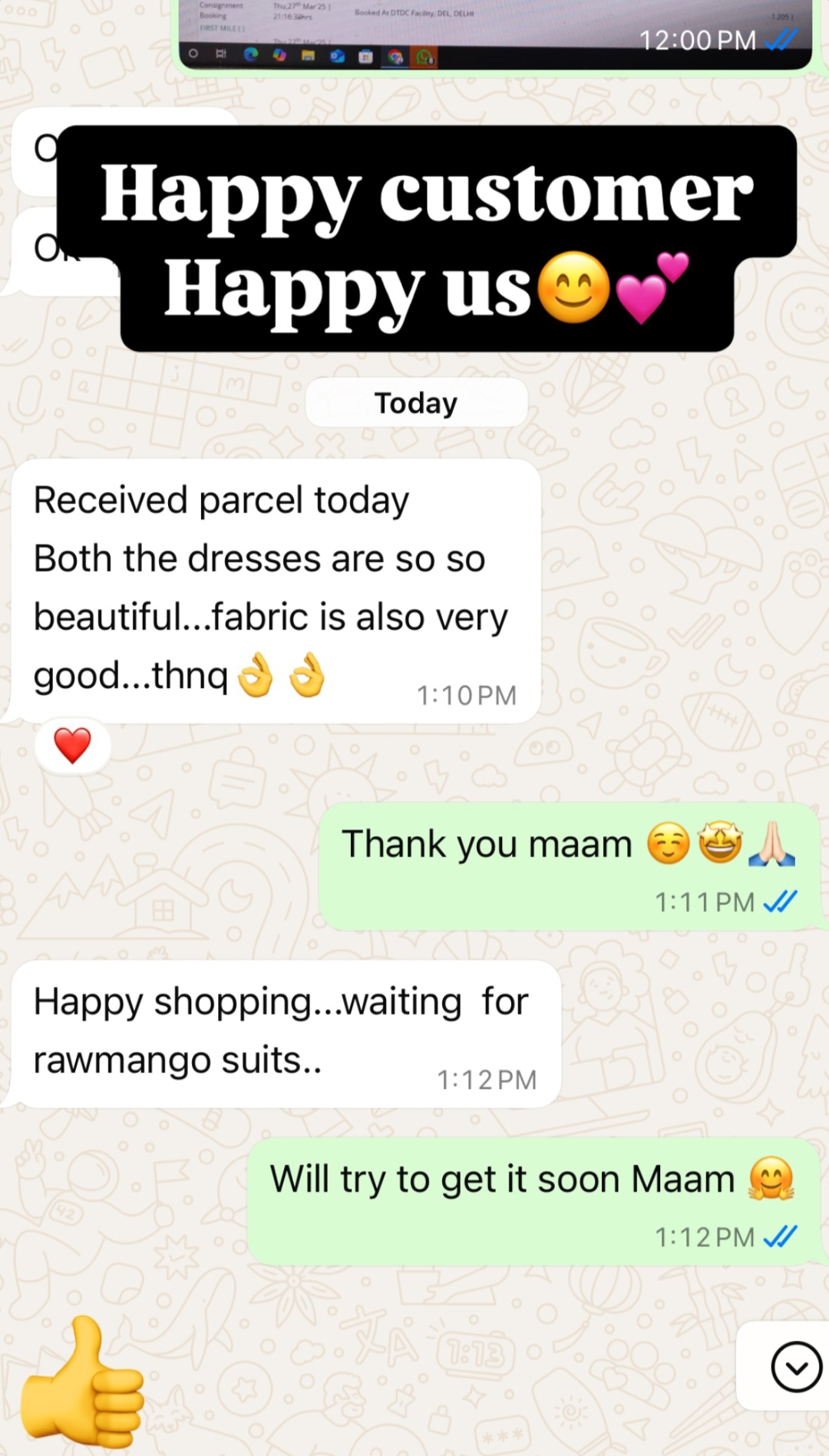Select the 'Today' date divider
Viewport: 829px width, 1456px height.
click(416, 402)
